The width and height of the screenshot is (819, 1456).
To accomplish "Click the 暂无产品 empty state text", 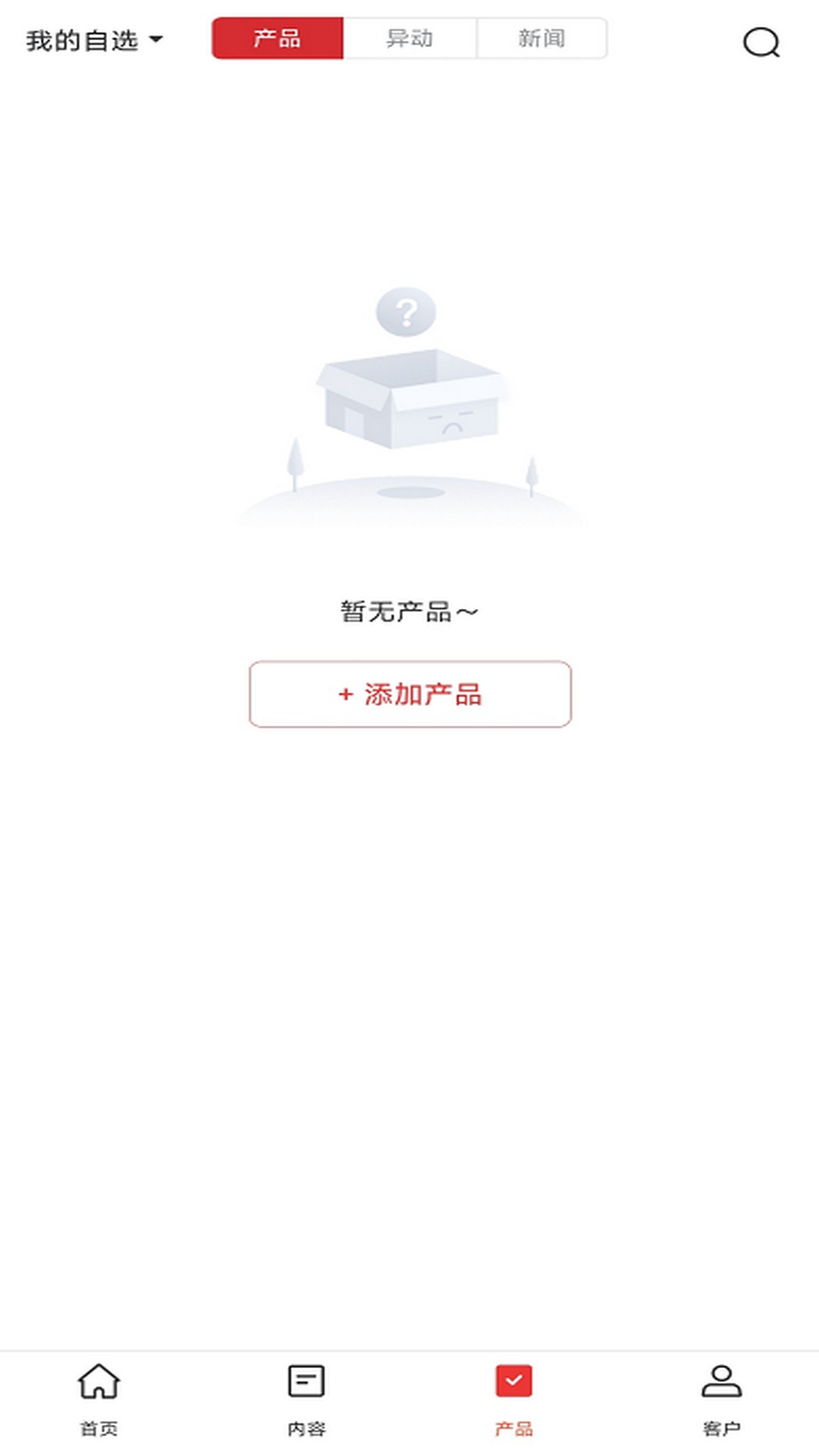I will [409, 609].
